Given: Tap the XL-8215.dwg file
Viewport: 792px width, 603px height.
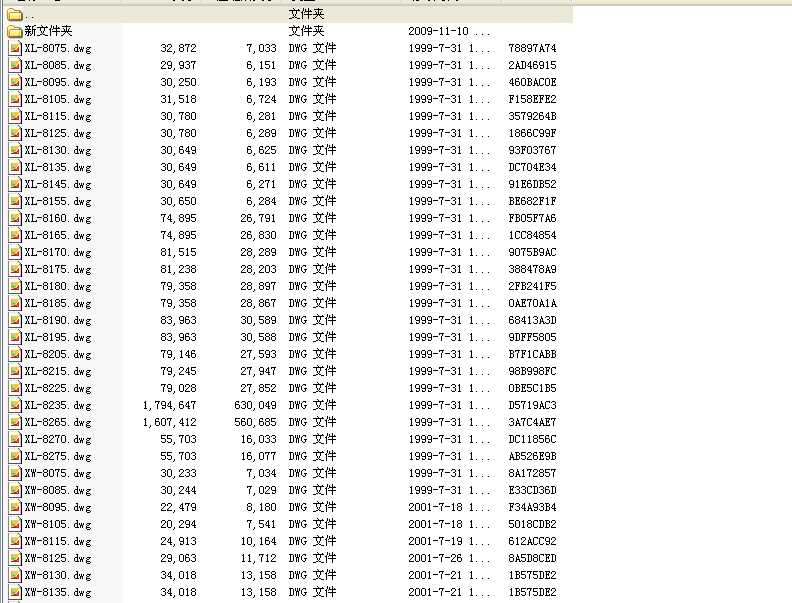Looking at the screenshot, I should (57, 371).
